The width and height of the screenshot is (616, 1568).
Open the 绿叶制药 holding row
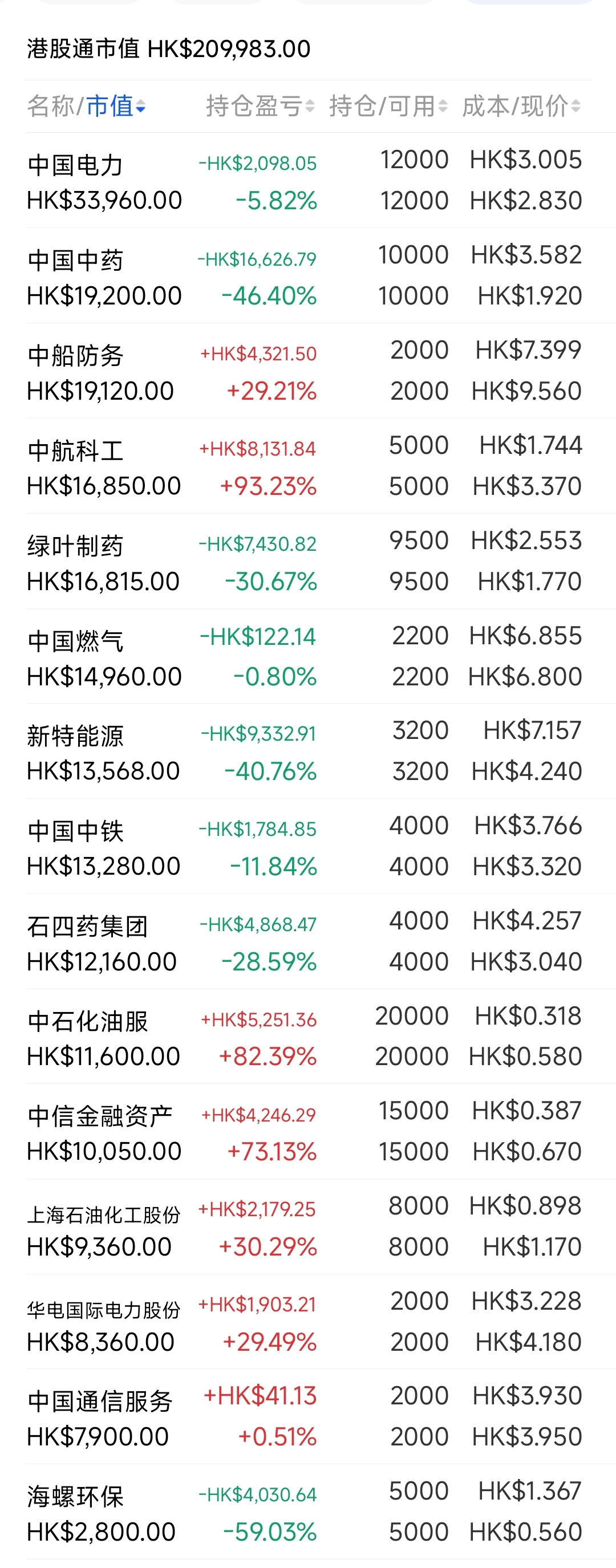(x=305, y=561)
